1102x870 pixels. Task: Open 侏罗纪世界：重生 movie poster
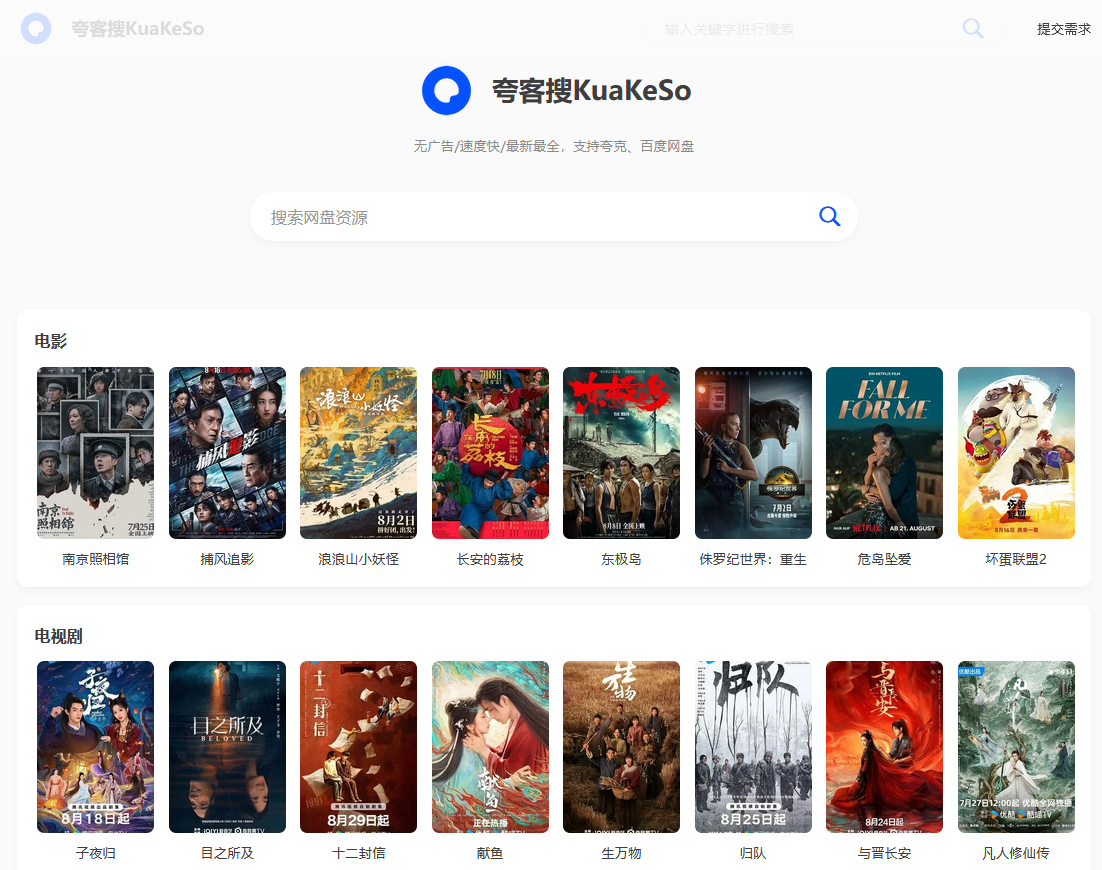point(753,453)
